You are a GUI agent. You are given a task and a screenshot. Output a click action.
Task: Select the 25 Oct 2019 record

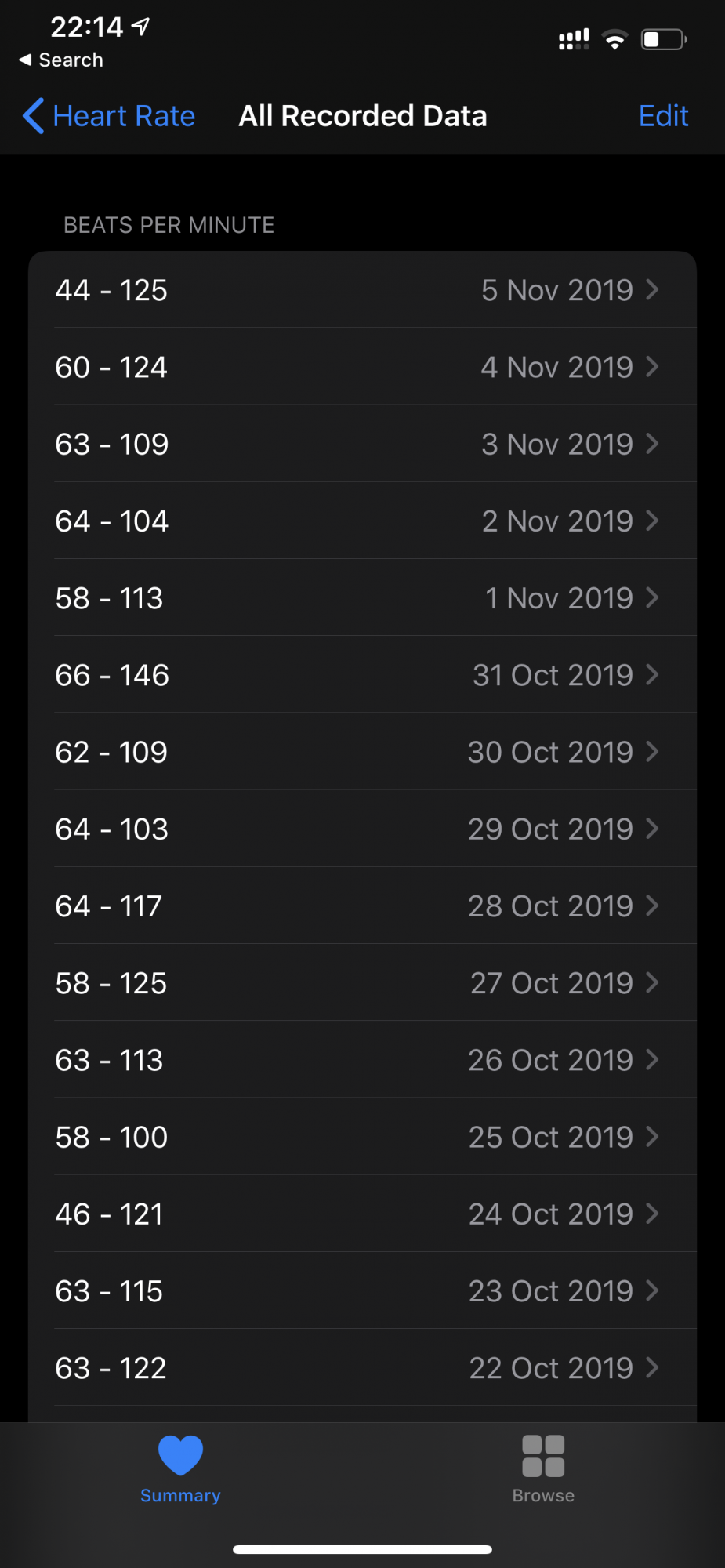pyautogui.click(x=362, y=1136)
